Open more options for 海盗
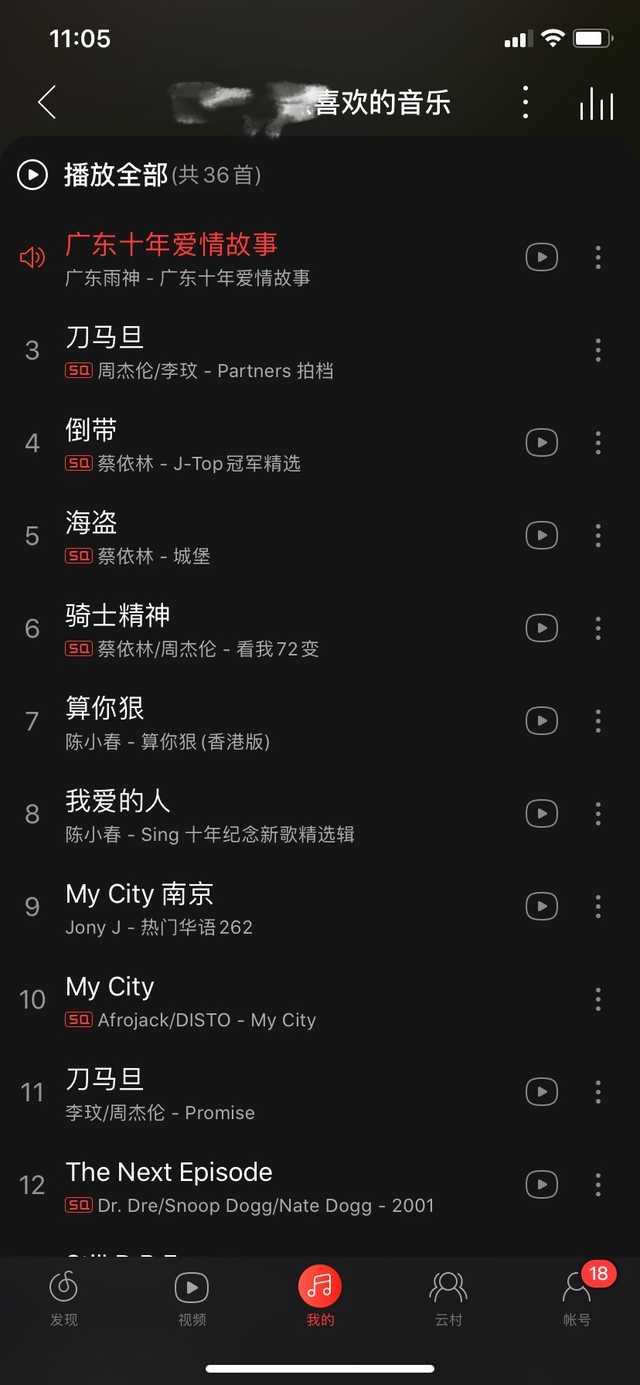The image size is (640, 1385). [598, 536]
